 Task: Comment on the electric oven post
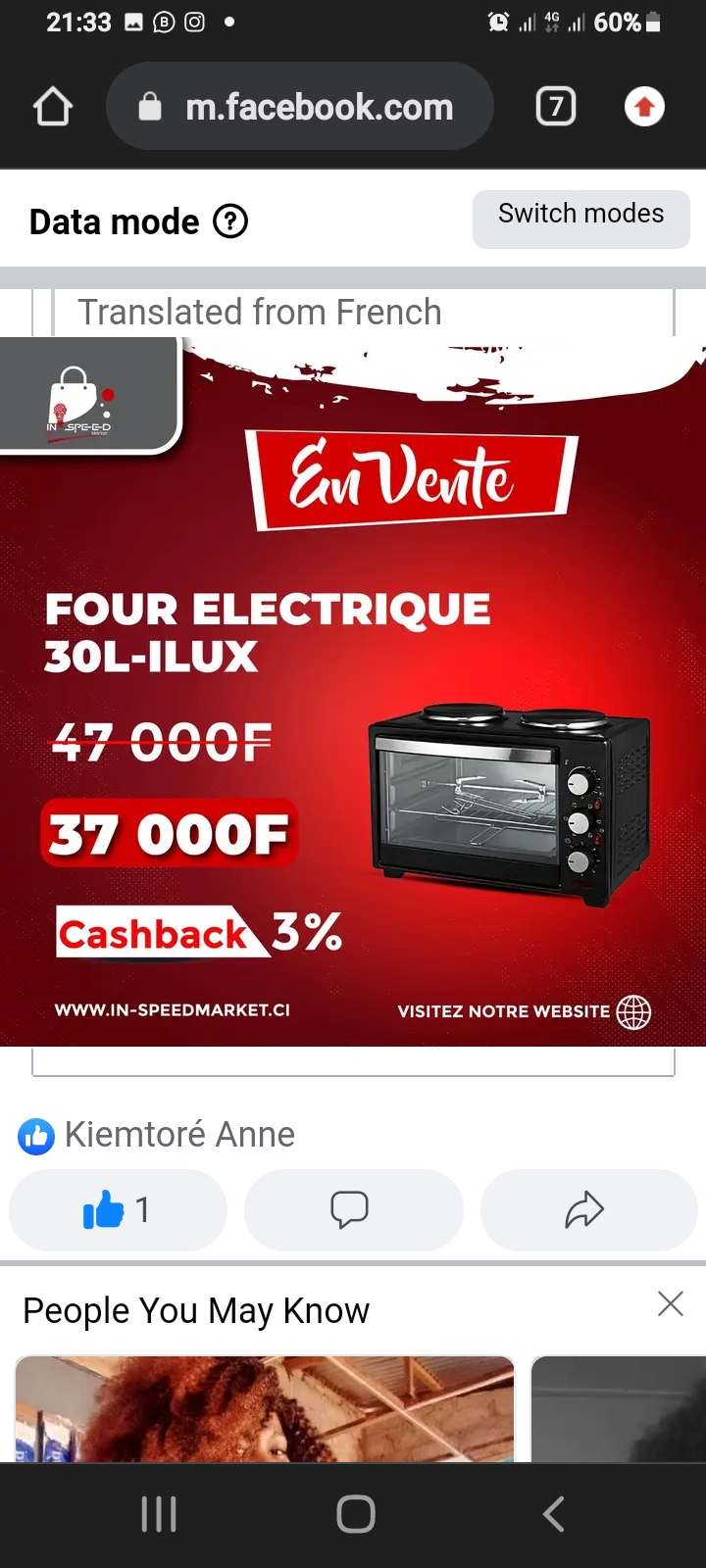(x=351, y=1210)
